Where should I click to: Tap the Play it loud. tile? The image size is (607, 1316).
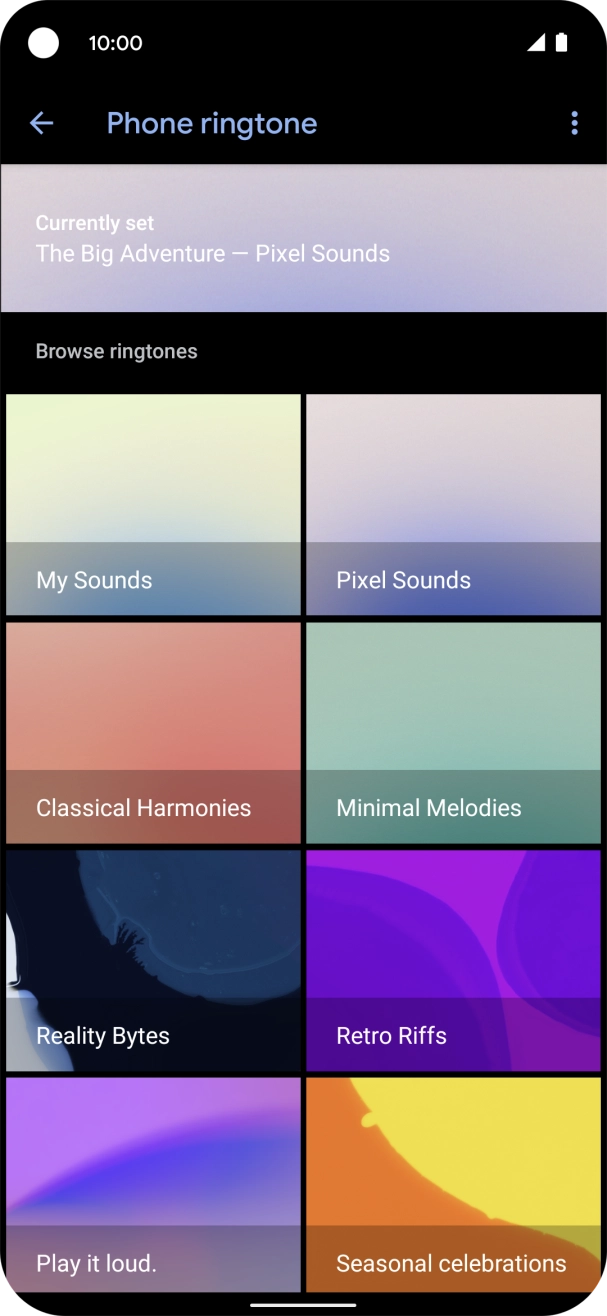tap(153, 1185)
